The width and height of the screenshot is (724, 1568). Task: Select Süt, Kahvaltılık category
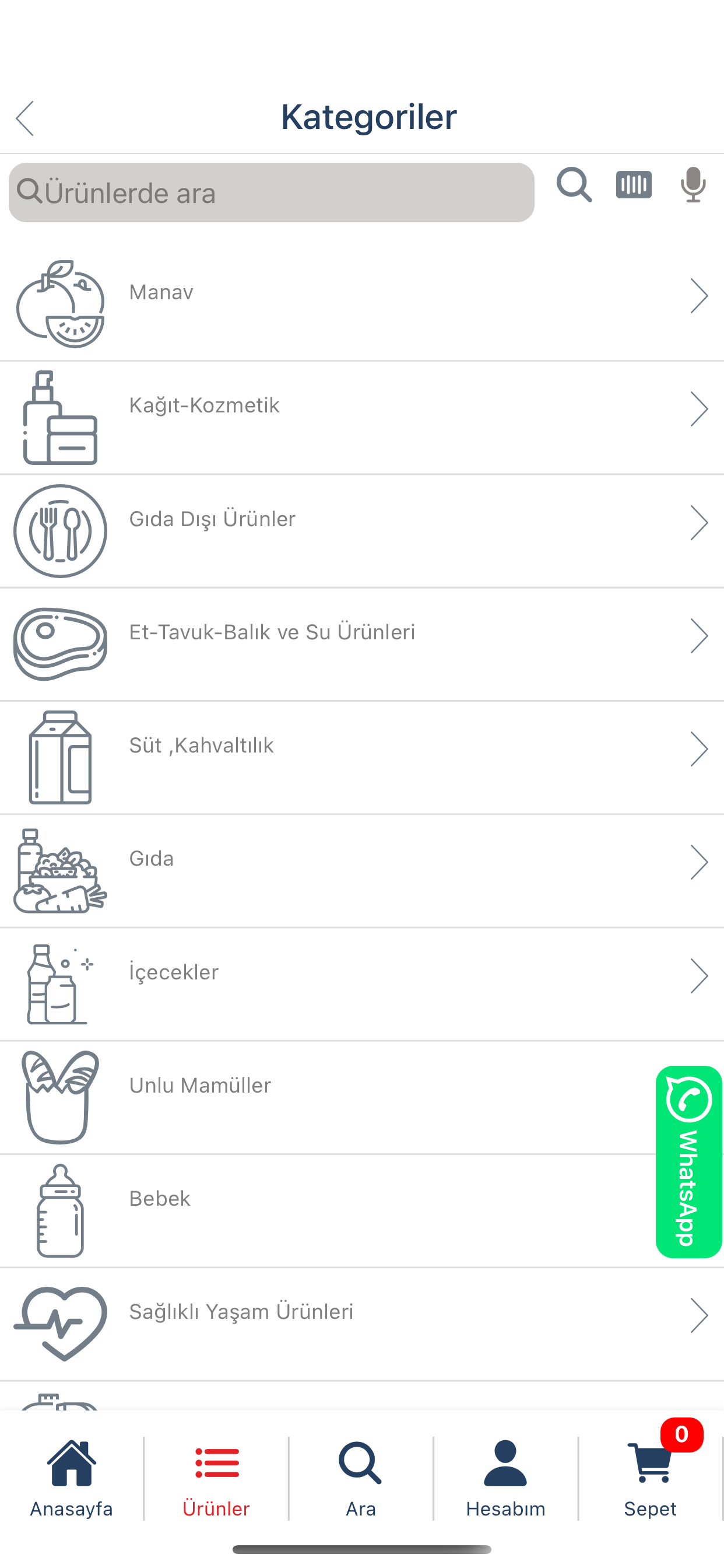point(362,757)
